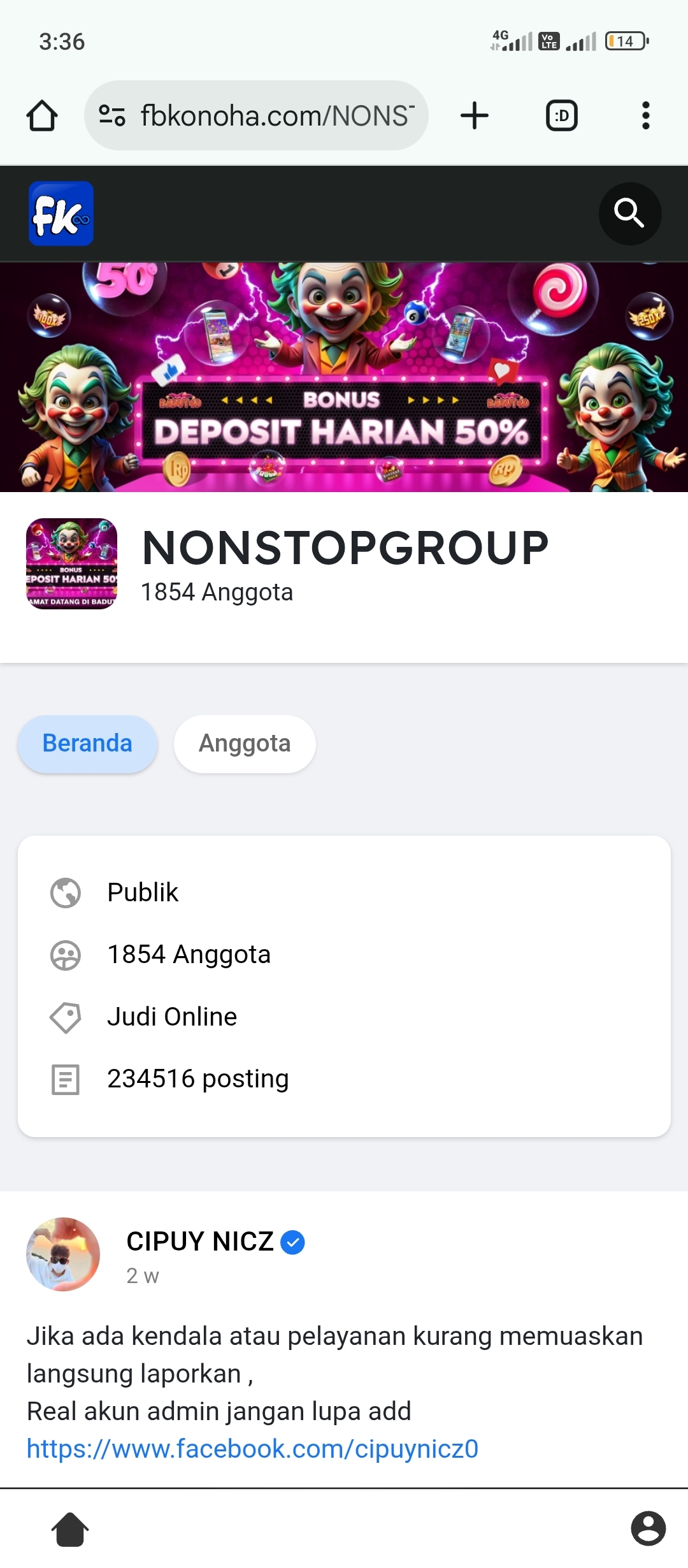Switch to the Anggota tab
The width and height of the screenshot is (688, 1568).
click(245, 744)
